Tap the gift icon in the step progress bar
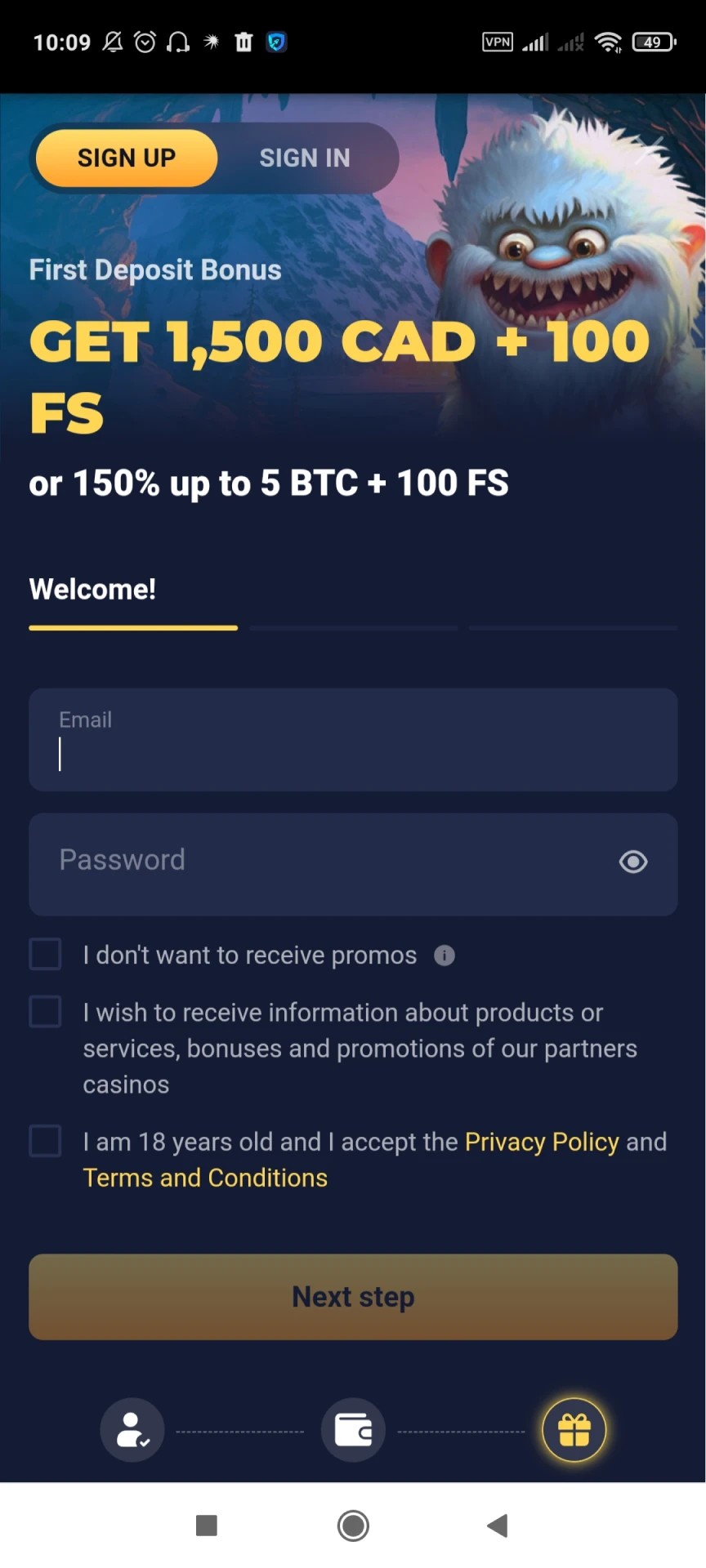706x1568 pixels. click(x=574, y=1430)
